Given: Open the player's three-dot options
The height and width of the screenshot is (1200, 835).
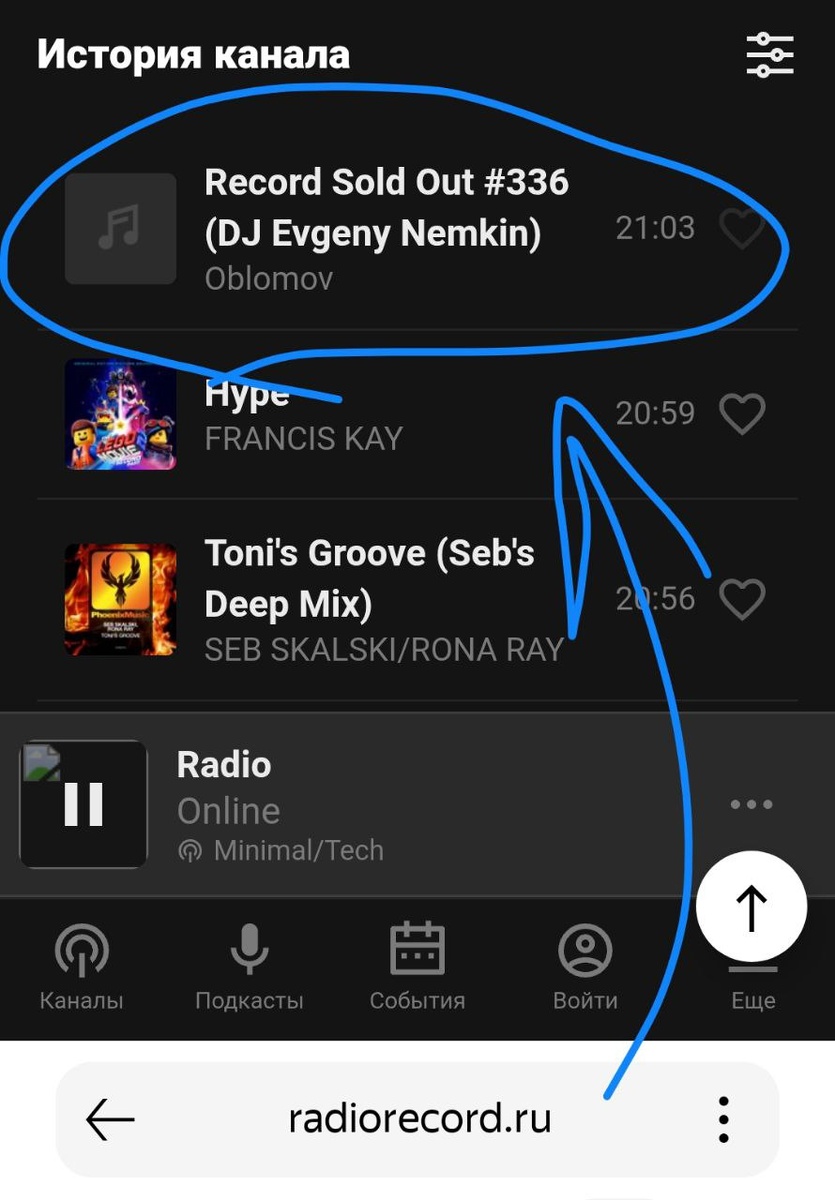Looking at the screenshot, I should point(751,804).
